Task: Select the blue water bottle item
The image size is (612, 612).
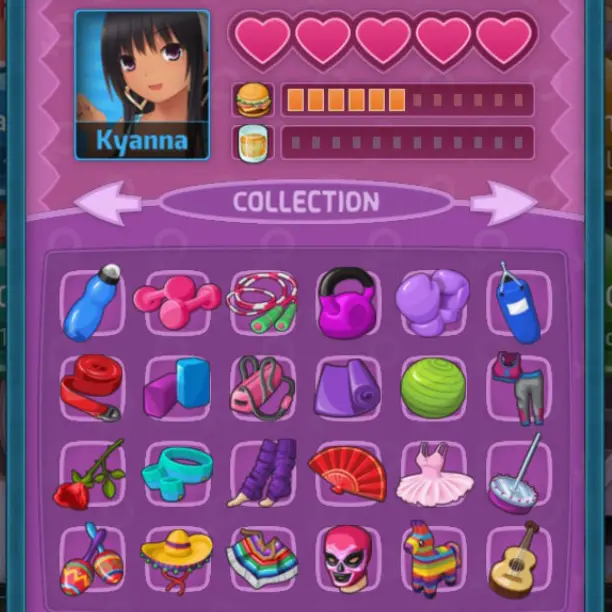Action: click(92, 303)
